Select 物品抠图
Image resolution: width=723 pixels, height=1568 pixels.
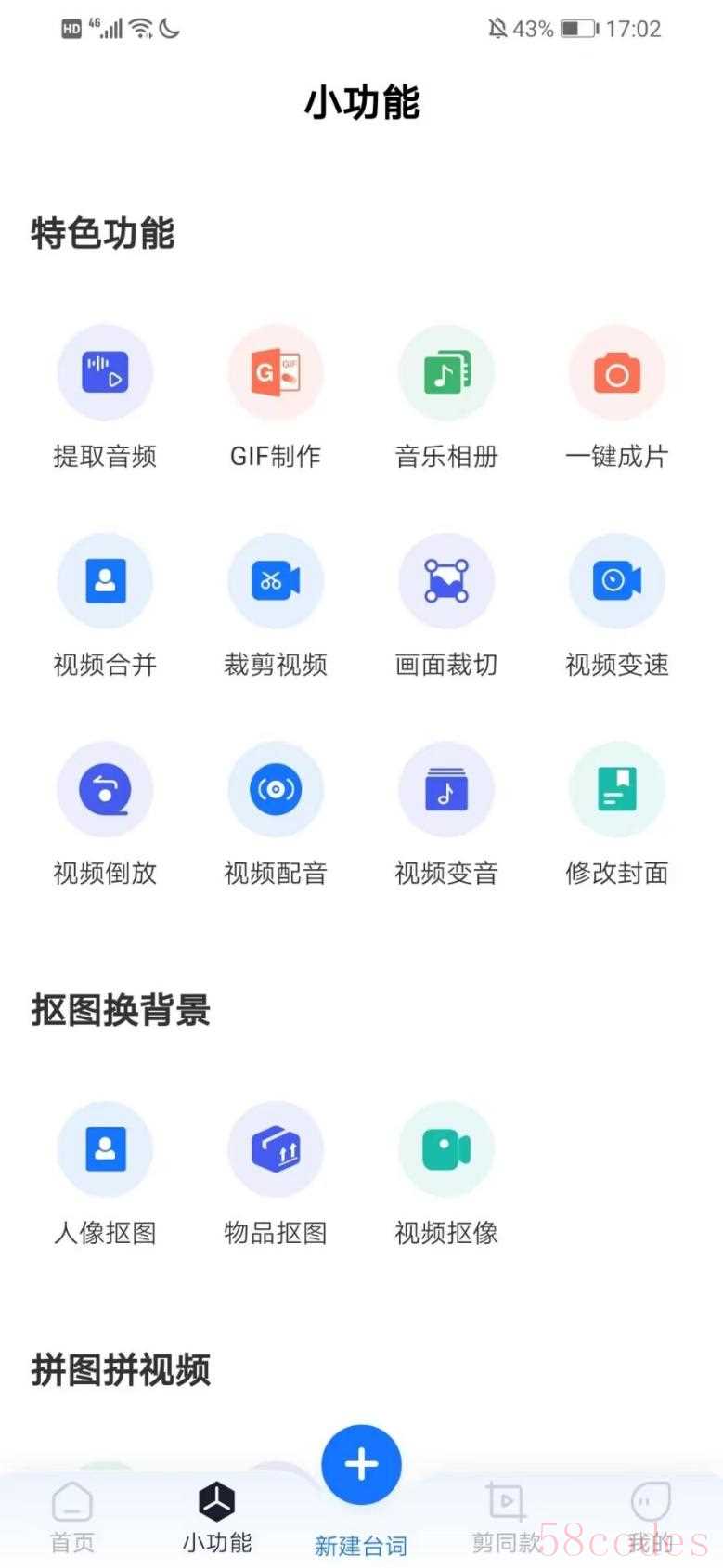tap(276, 1149)
